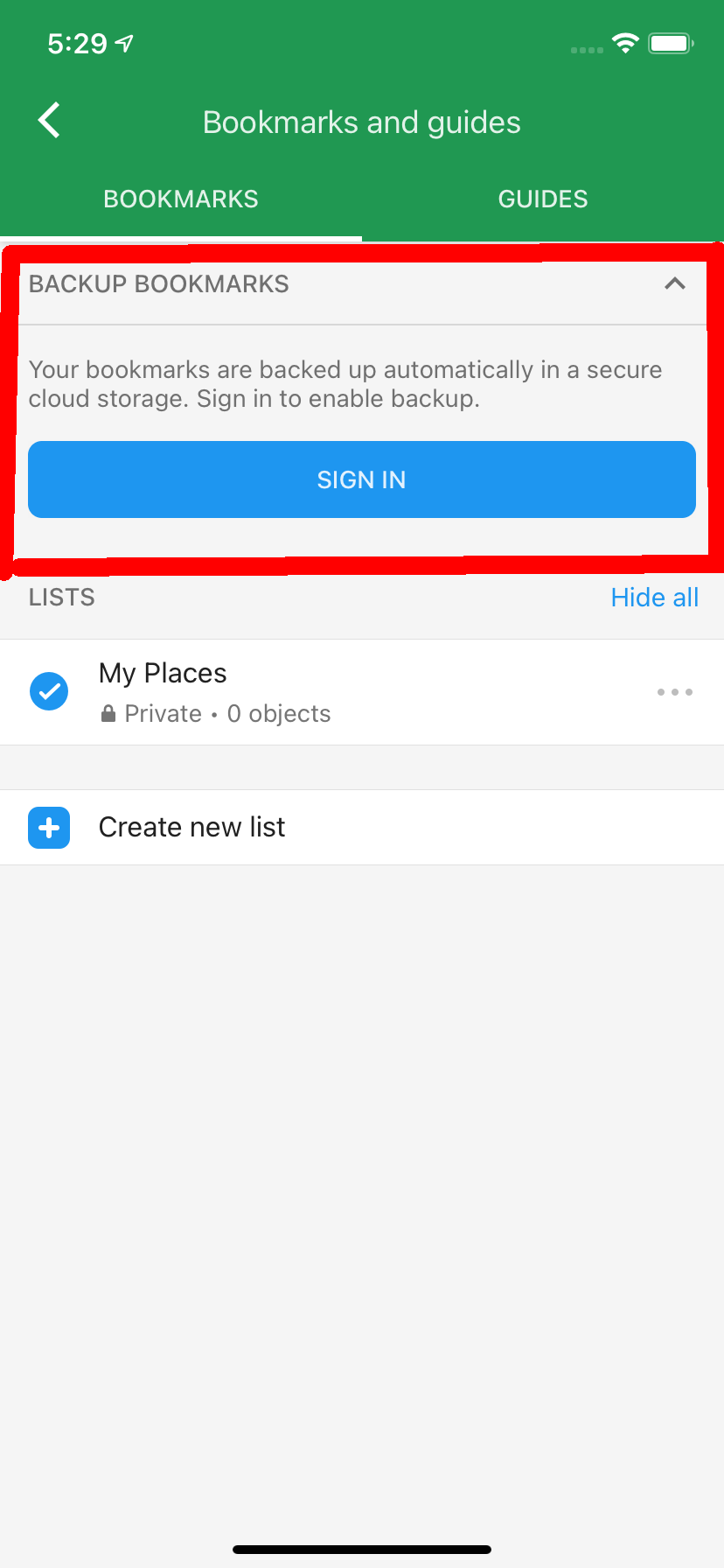Collapse the Backup Bookmarks section

click(674, 283)
